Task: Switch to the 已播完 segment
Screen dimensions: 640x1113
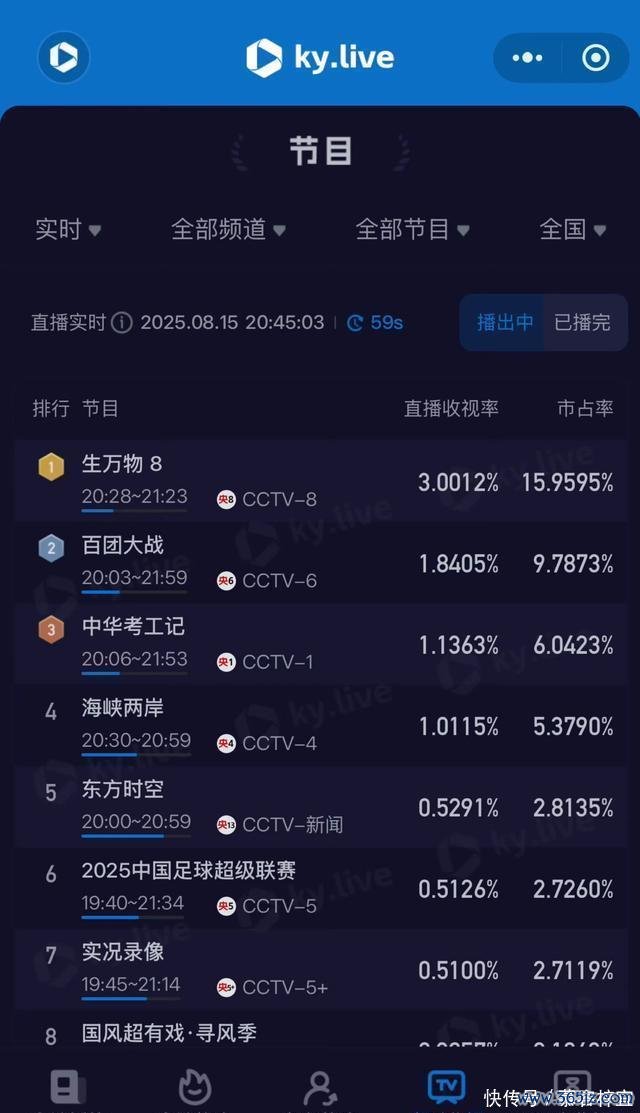Action: 583,322
